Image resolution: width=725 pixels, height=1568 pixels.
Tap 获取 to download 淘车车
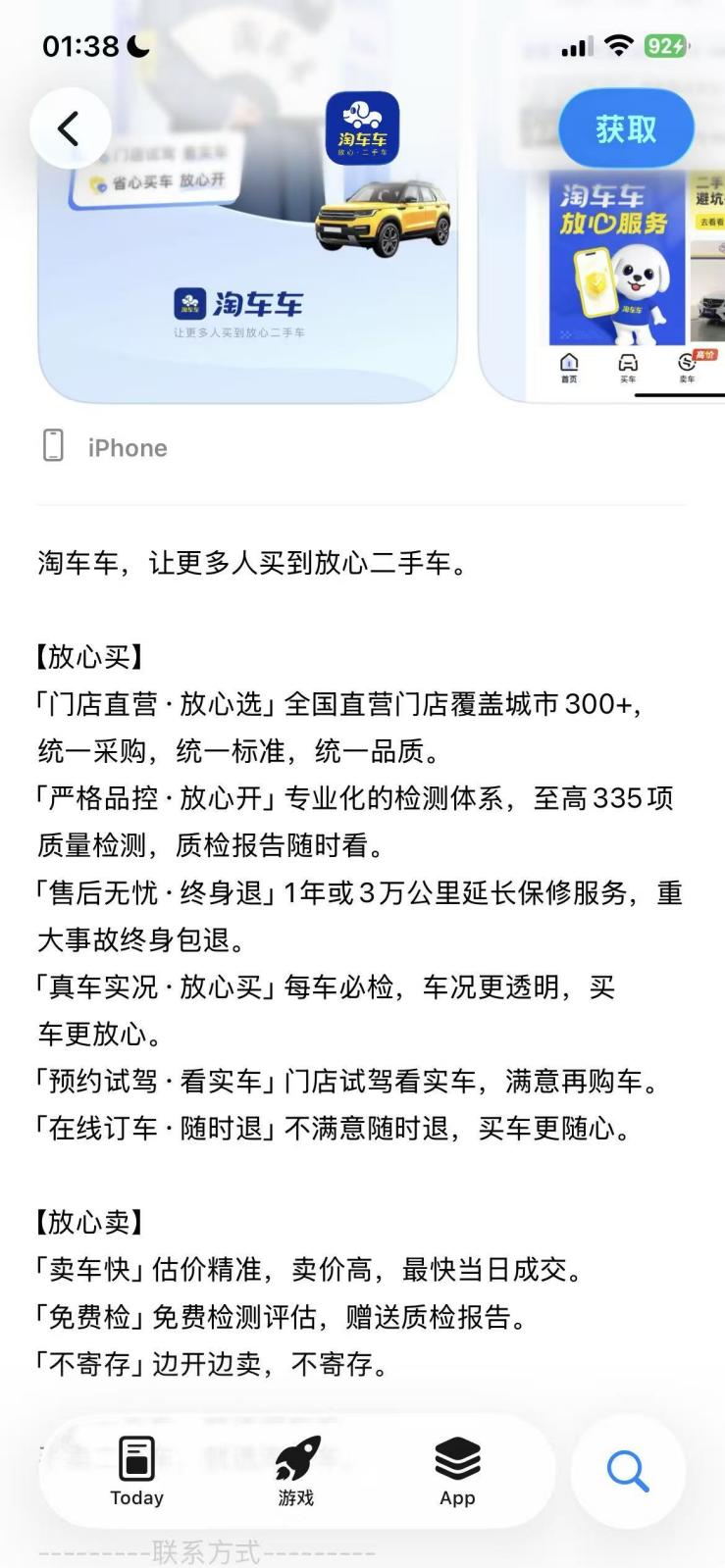(626, 128)
